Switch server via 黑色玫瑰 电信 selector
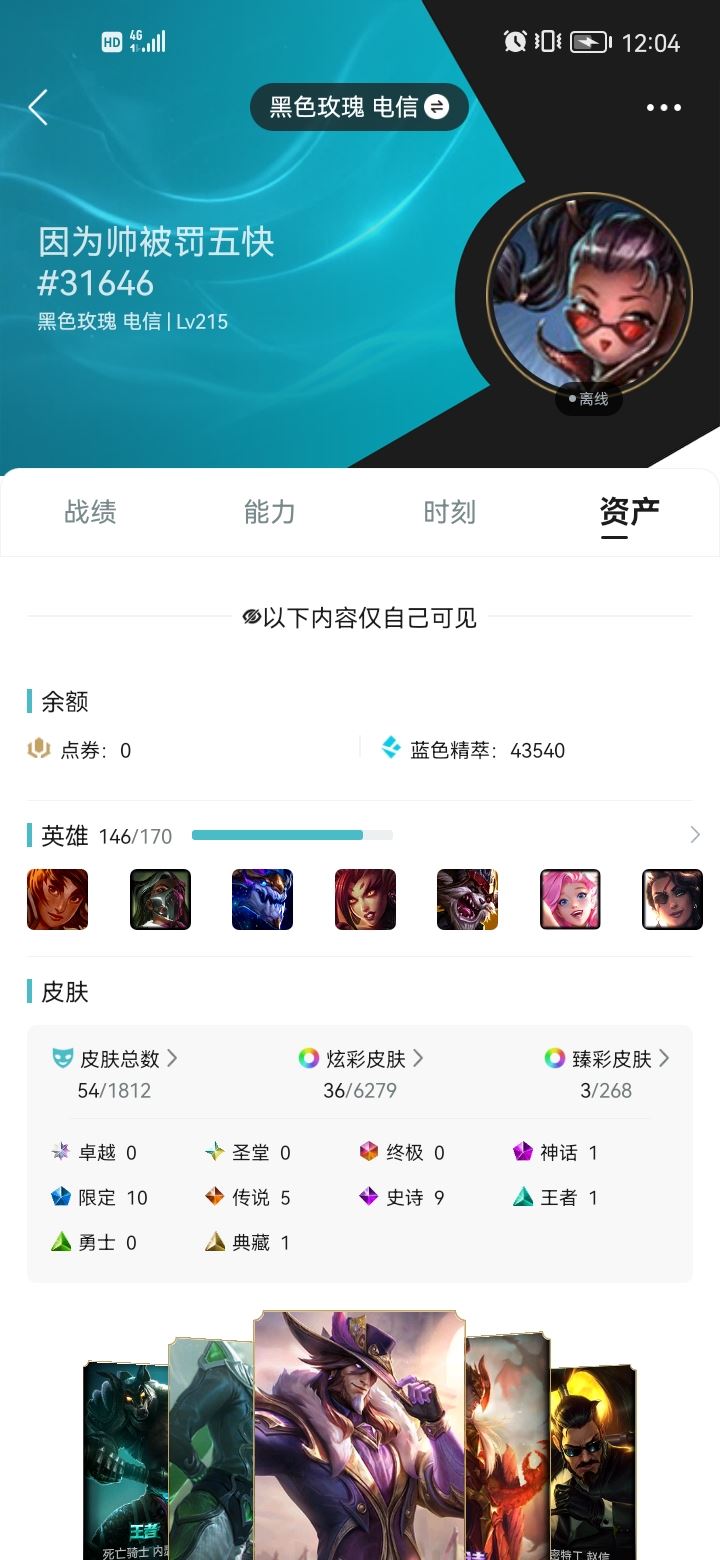This screenshot has height=1560, width=720. click(x=359, y=107)
